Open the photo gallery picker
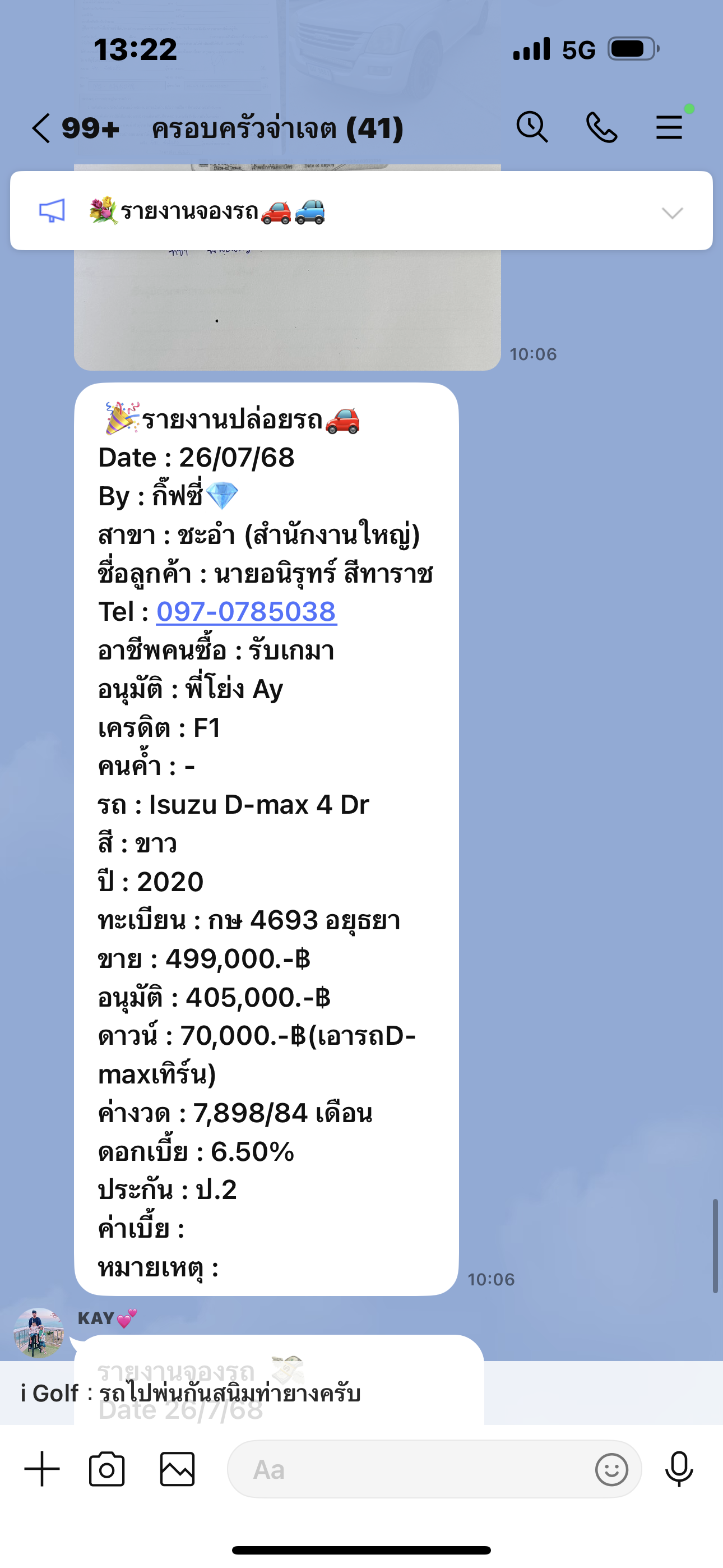 (177, 1469)
